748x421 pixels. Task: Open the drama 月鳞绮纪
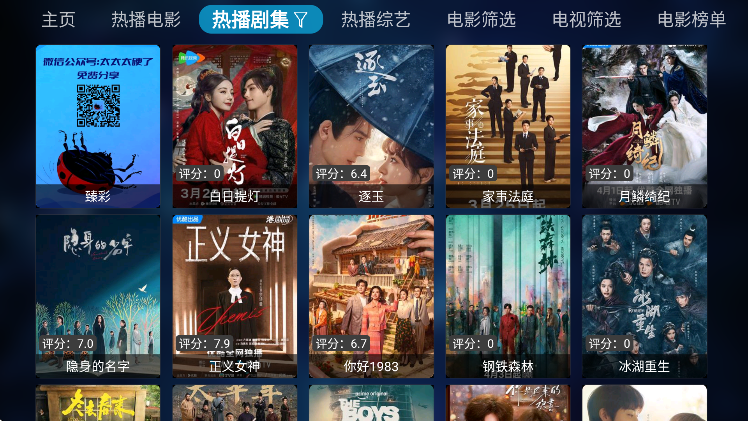pos(644,125)
